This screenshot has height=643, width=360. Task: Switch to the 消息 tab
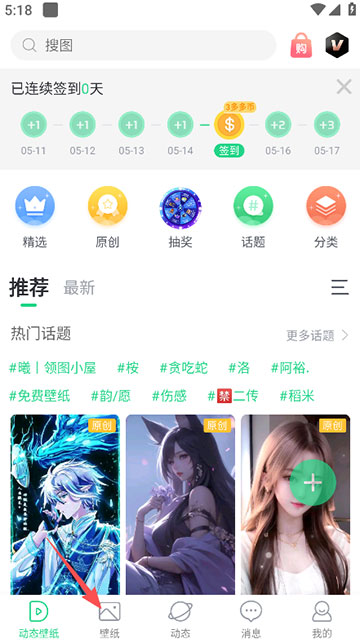(x=251, y=620)
